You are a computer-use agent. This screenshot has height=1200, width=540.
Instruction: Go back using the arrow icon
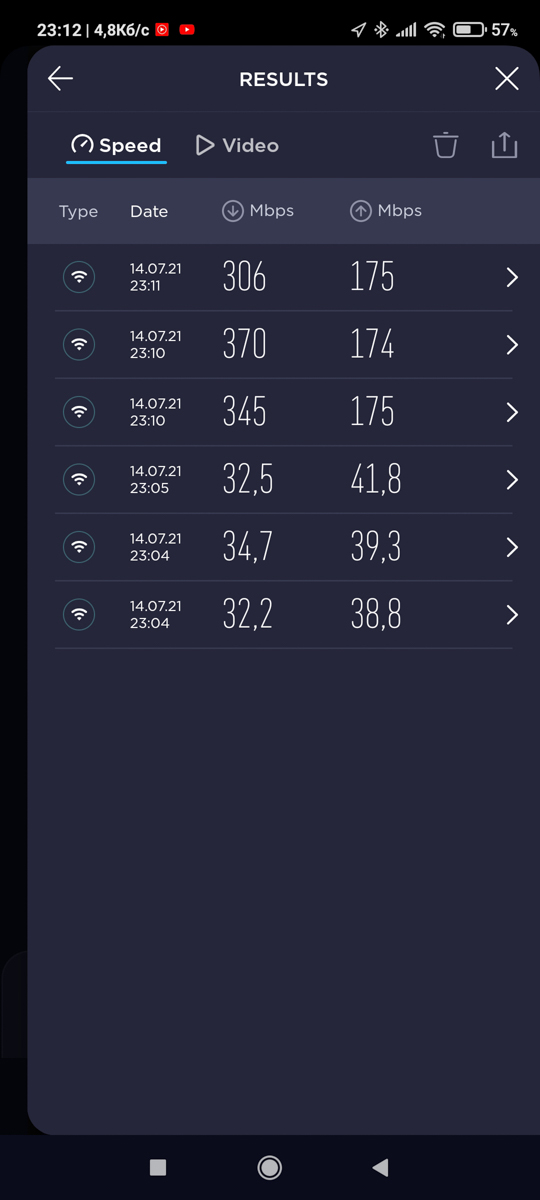pos(60,79)
